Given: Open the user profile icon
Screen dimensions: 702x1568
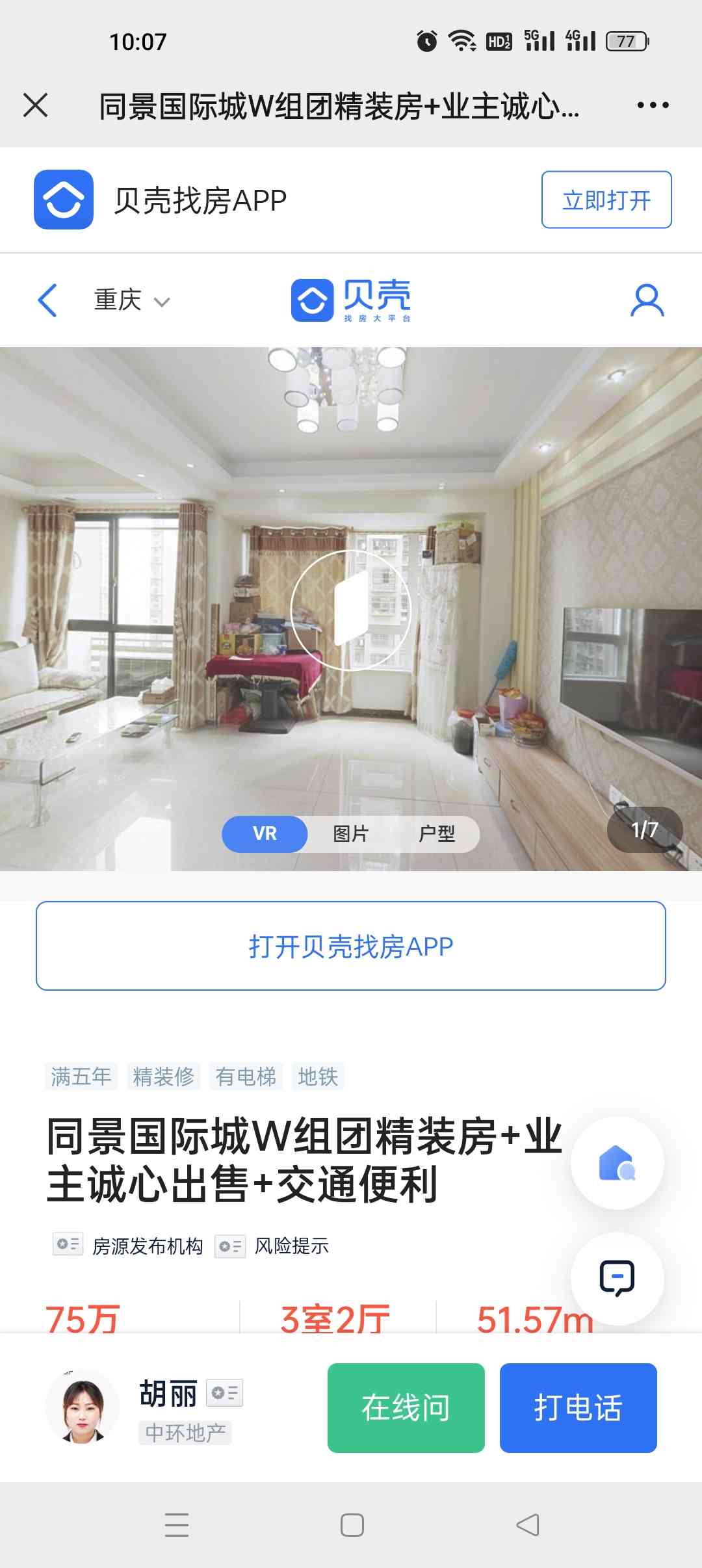Looking at the screenshot, I should point(647,300).
